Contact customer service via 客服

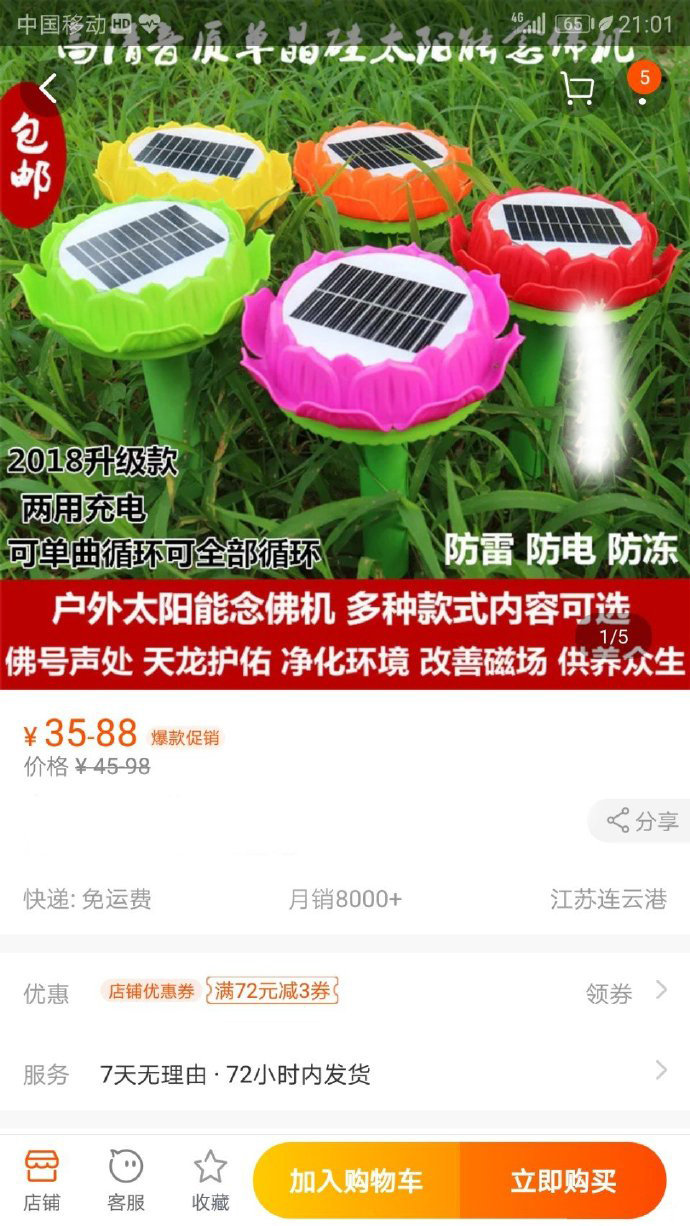[x=126, y=1180]
